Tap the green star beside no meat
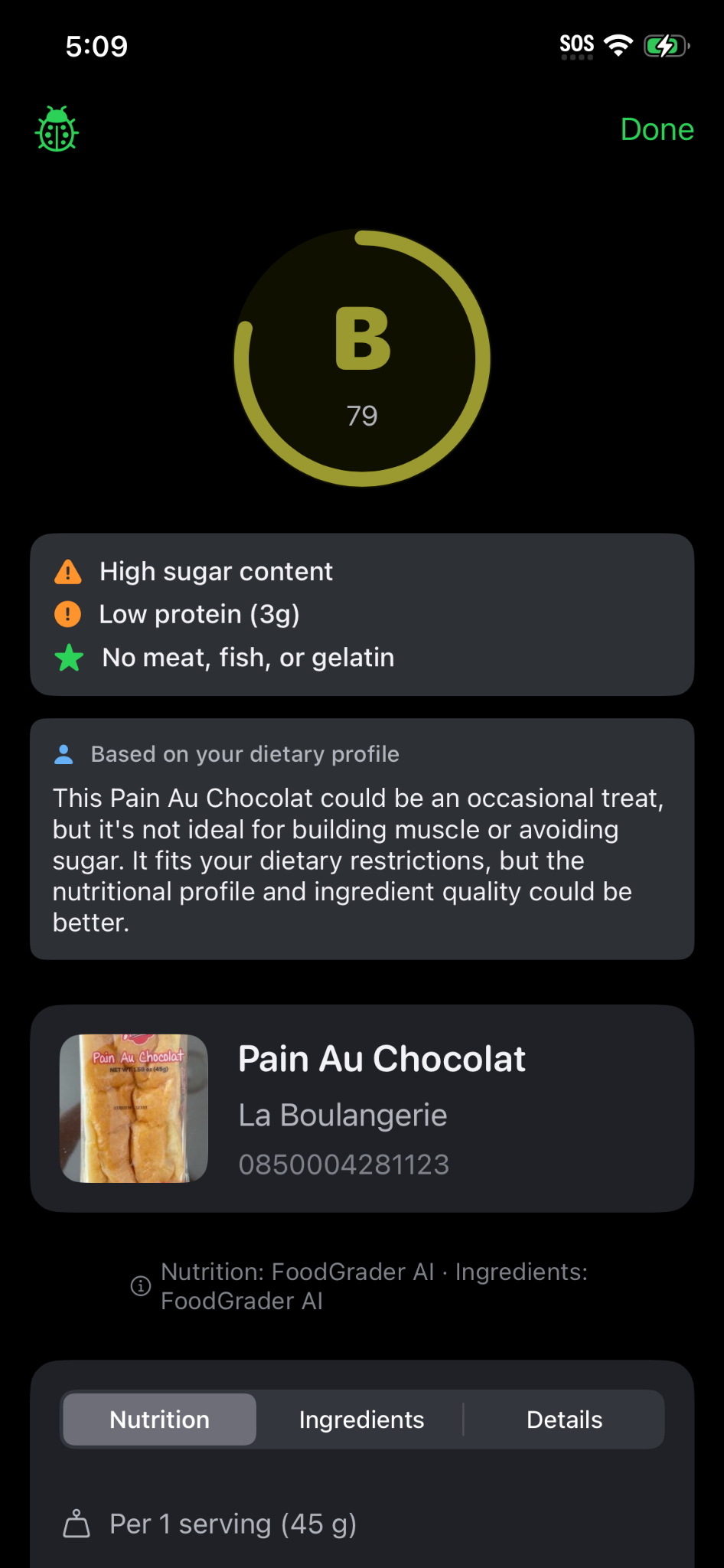This screenshot has height=1568, width=724. pos(68,657)
